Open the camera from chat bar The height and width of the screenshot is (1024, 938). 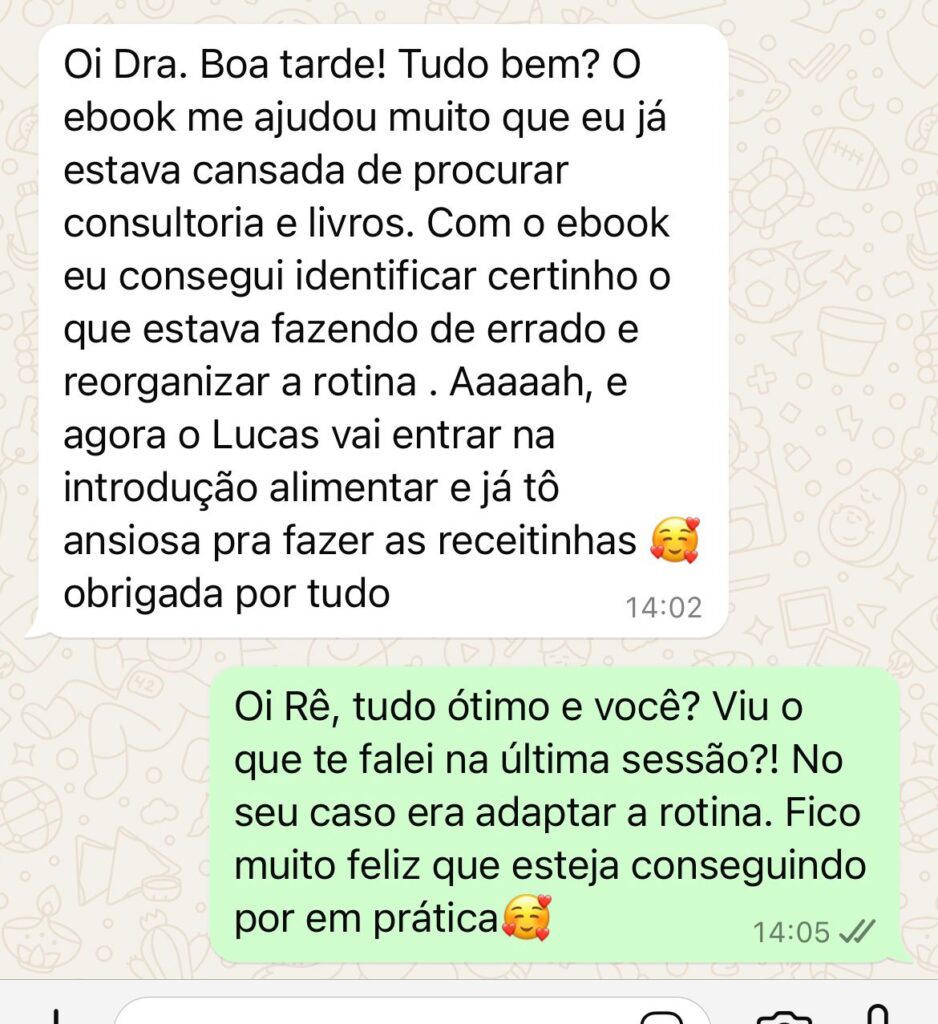point(784,1017)
